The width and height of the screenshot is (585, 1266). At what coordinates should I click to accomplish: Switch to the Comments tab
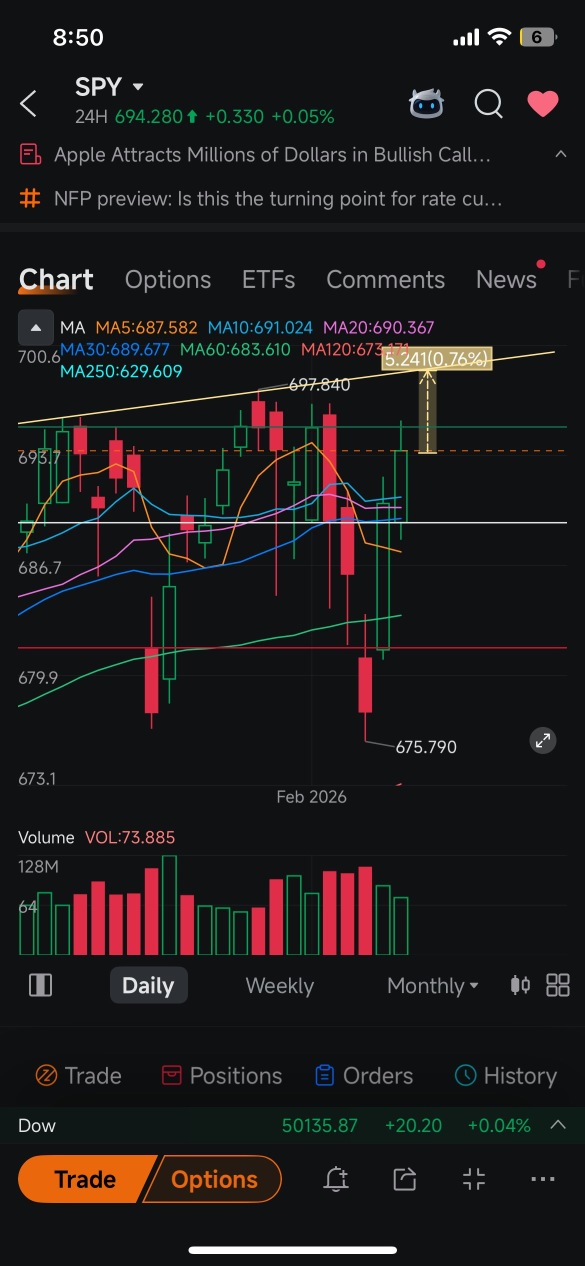(x=385, y=280)
